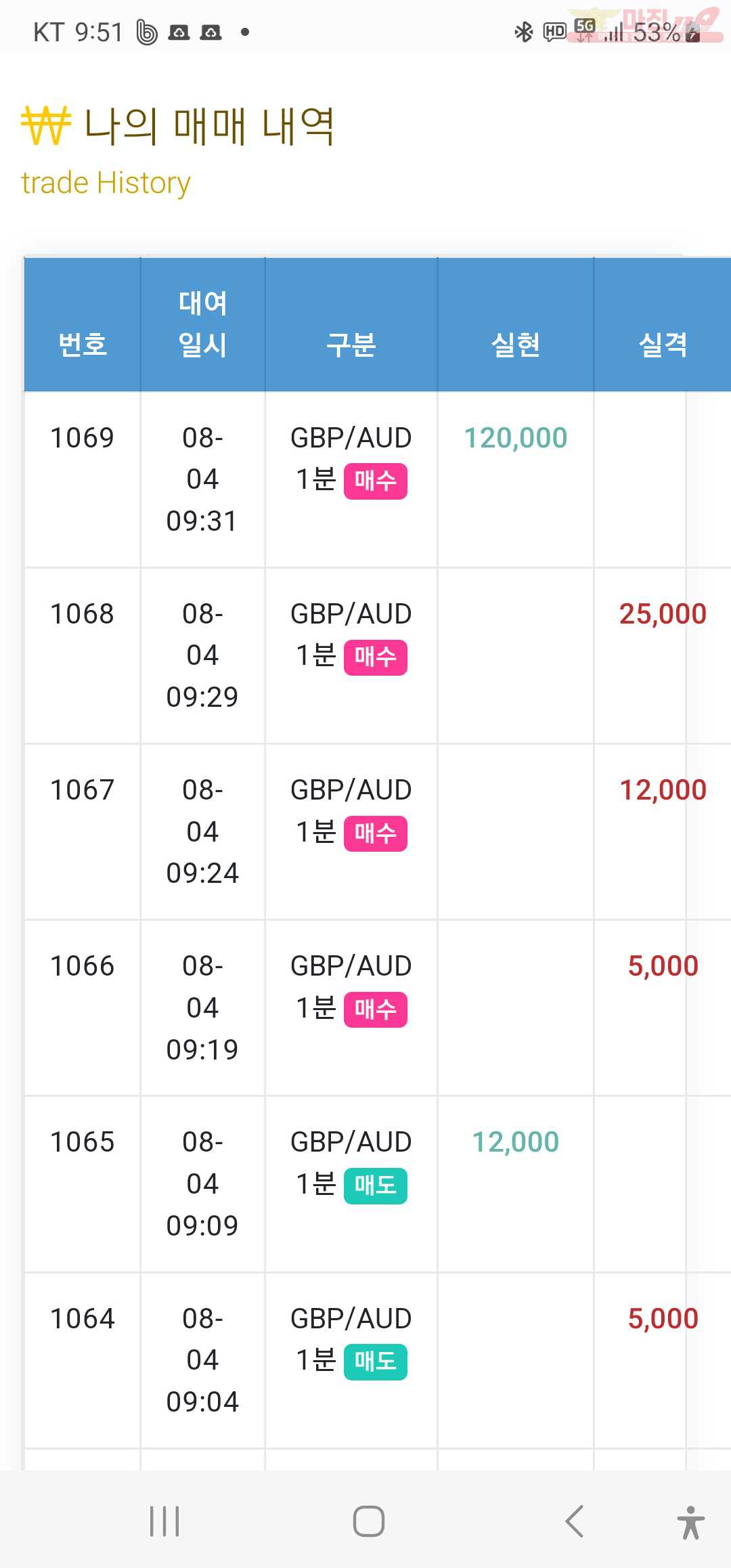Go to the home screen
Screen dimensions: 731x1568
(x=369, y=1521)
